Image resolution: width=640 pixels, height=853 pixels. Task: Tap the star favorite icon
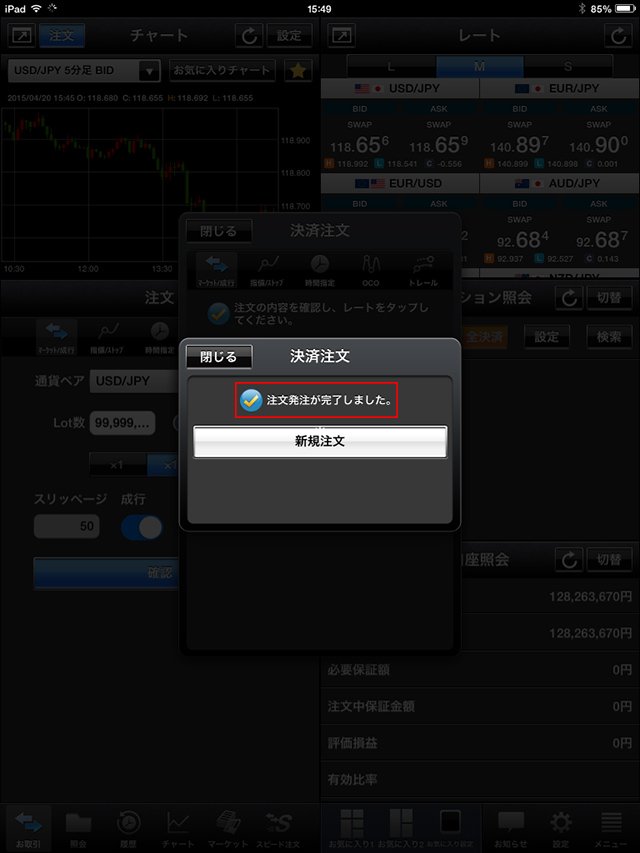(297, 71)
